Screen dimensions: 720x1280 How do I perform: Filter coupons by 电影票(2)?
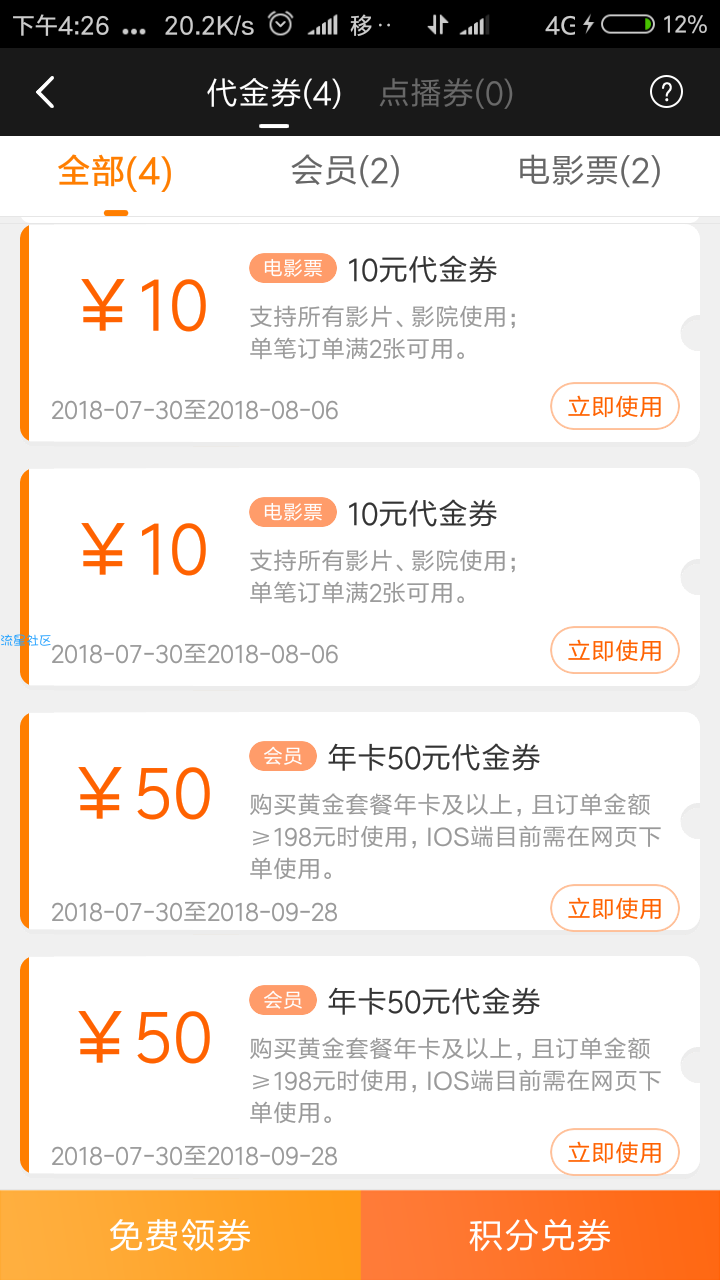coord(589,171)
